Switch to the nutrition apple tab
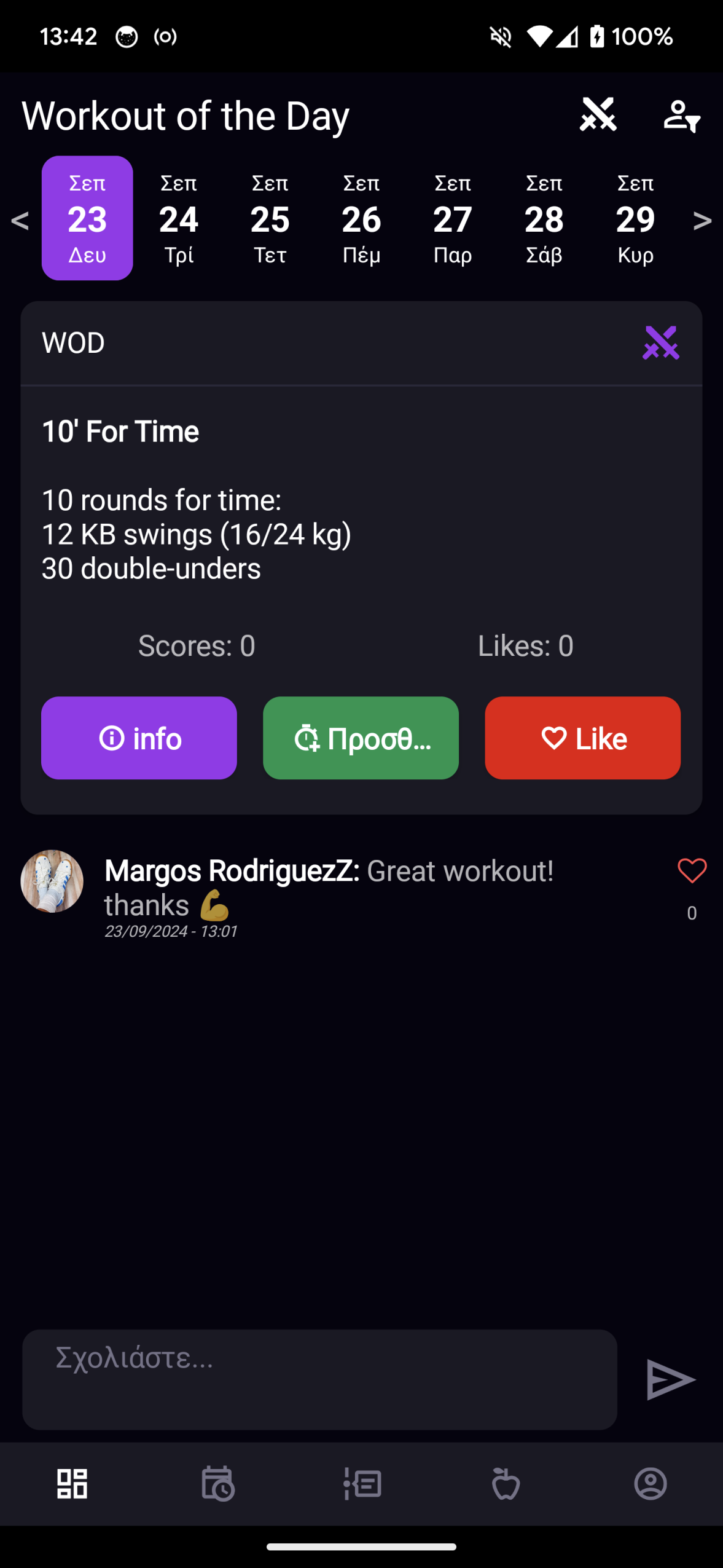This screenshot has width=723, height=1568. [x=506, y=1484]
